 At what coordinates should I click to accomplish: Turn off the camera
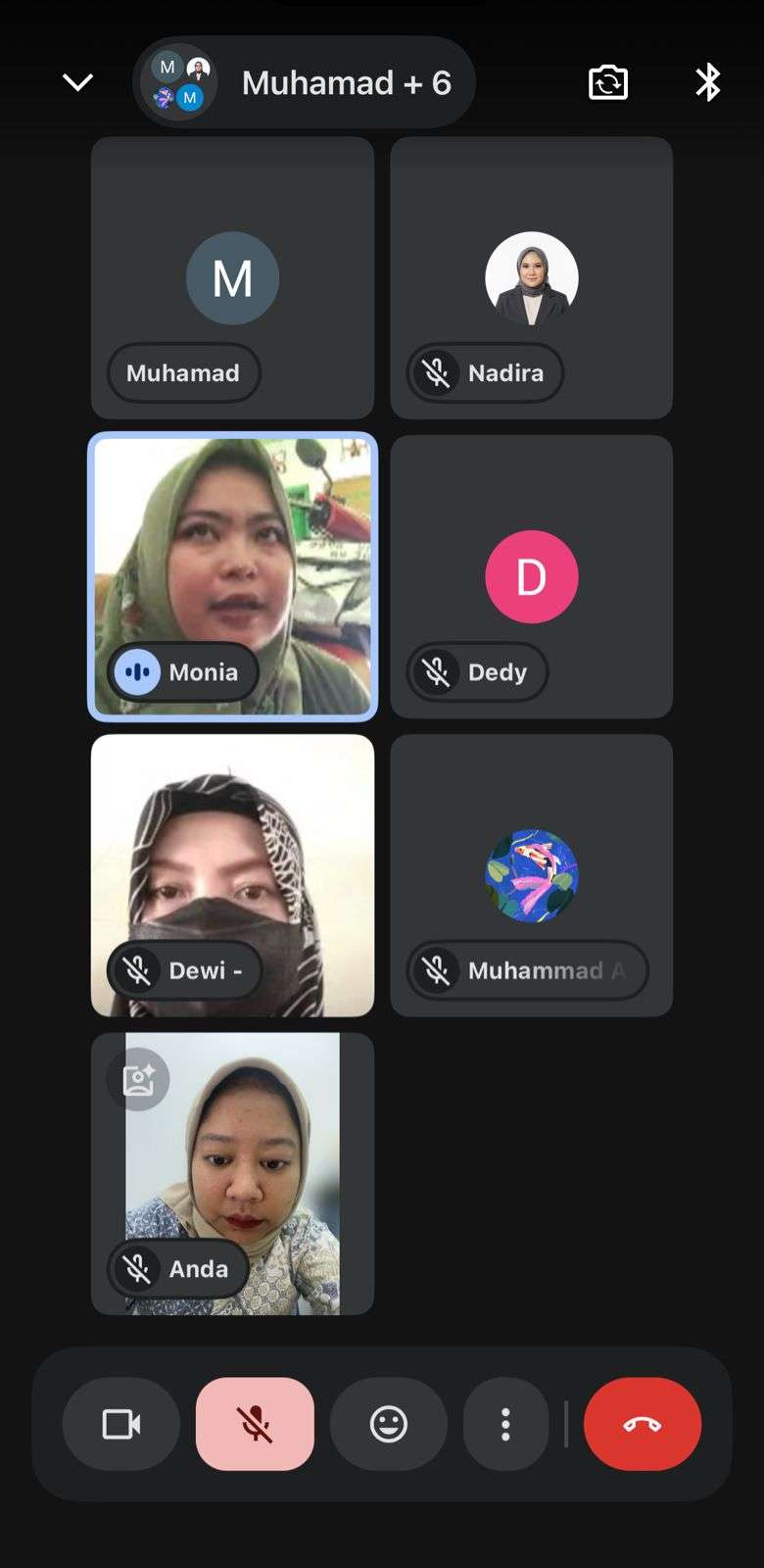coord(121,1424)
